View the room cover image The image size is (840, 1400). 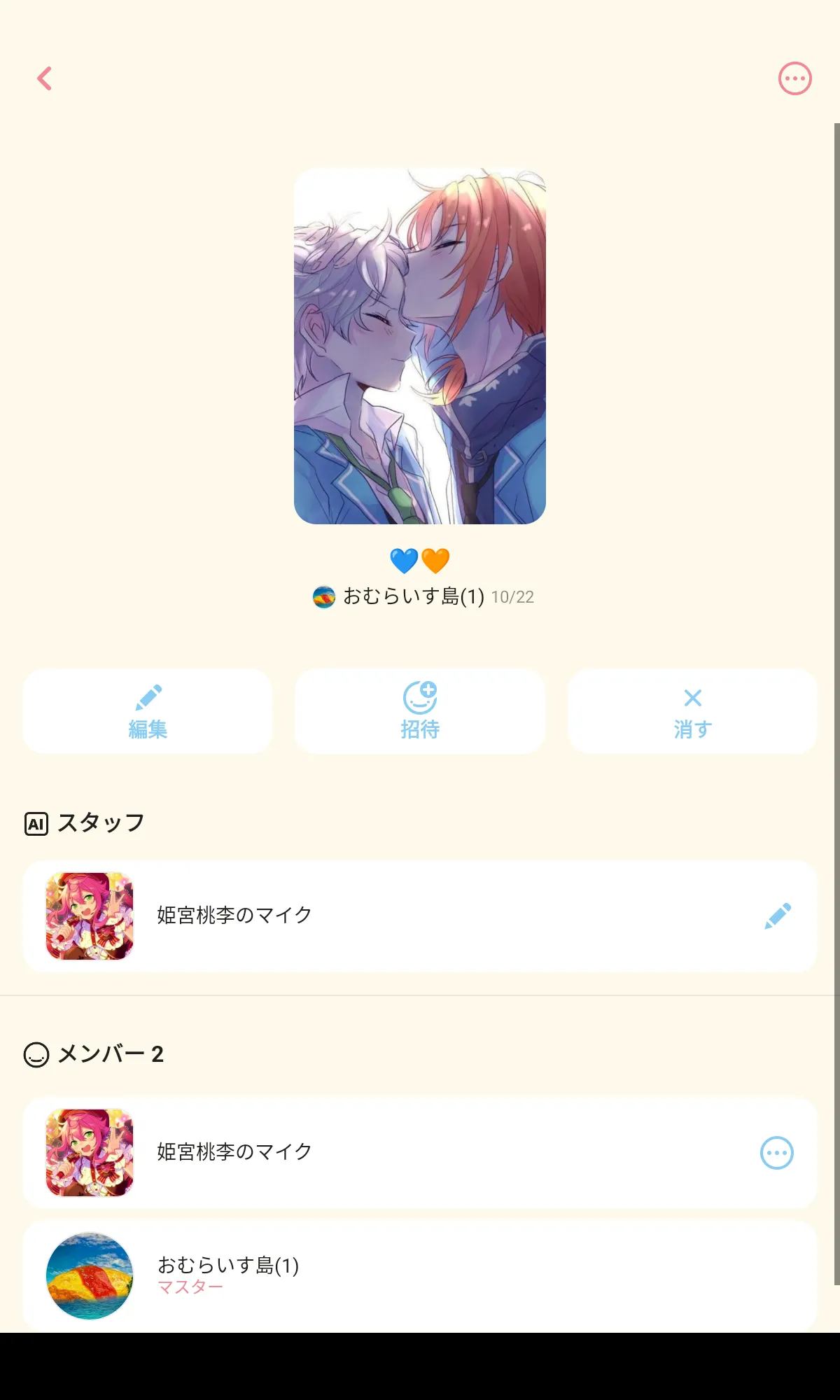coord(420,346)
